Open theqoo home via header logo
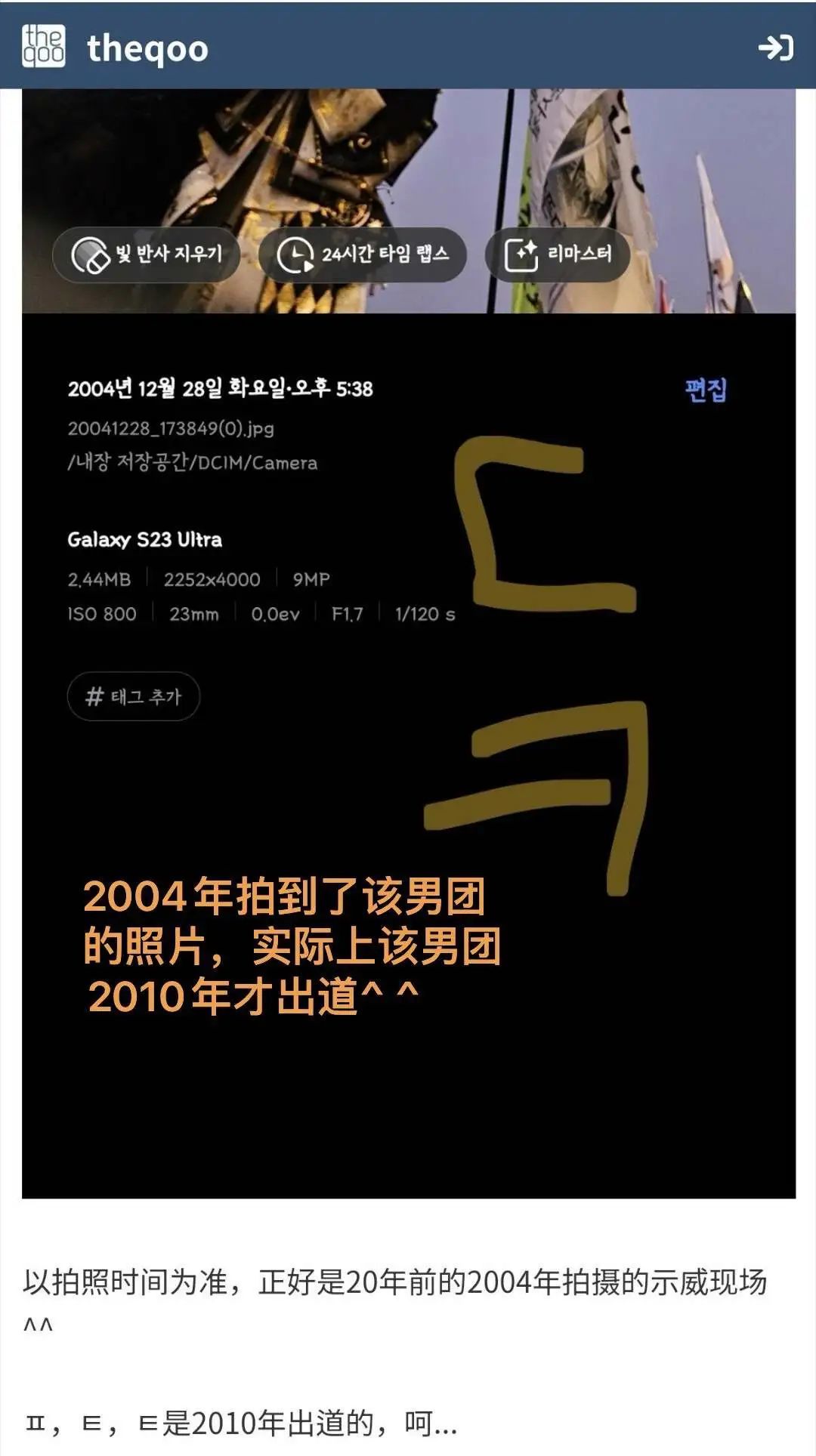 click(x=115, y=47)
